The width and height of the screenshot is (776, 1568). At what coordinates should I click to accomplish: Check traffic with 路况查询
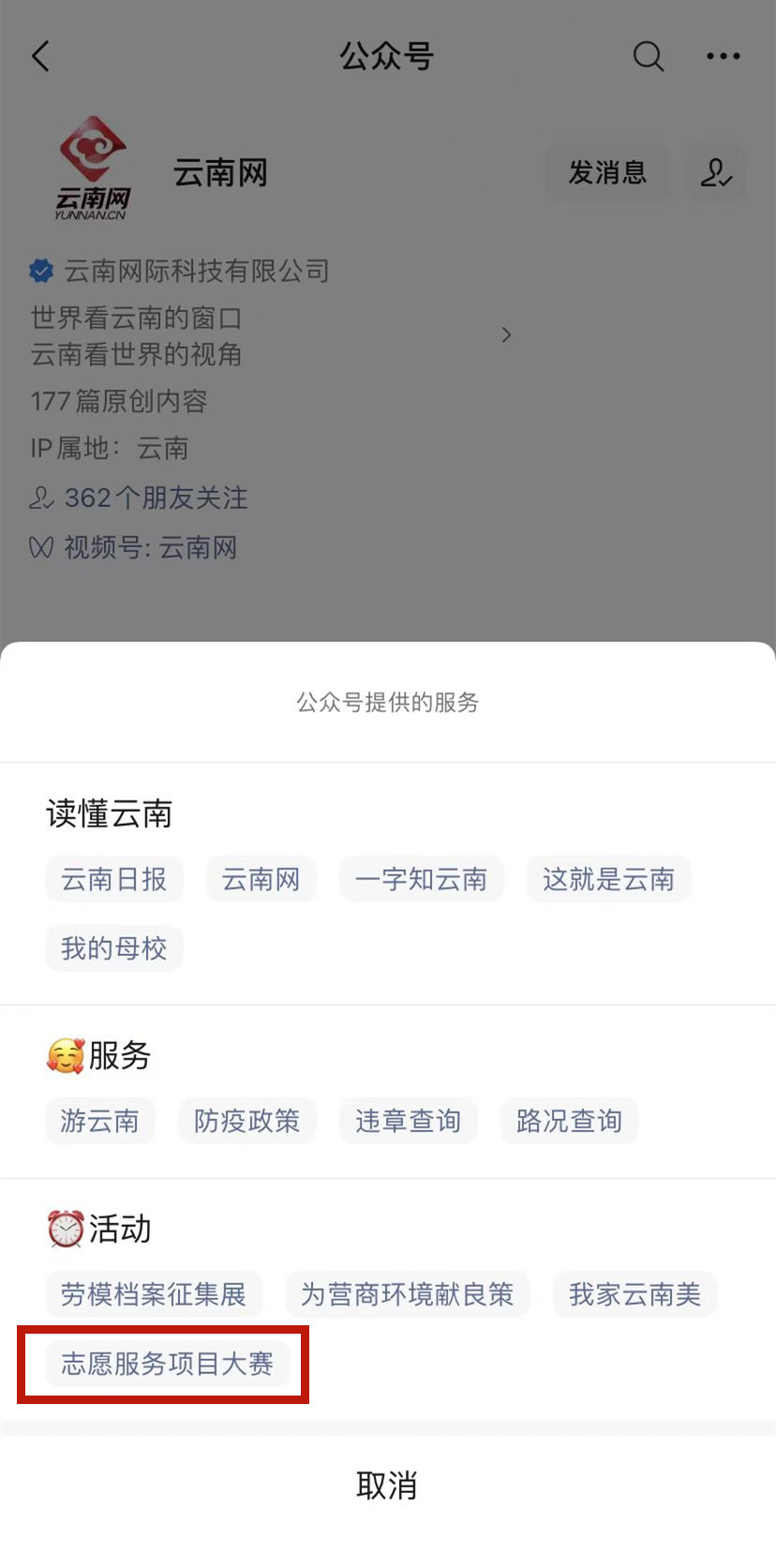(x=569, y=1121)
